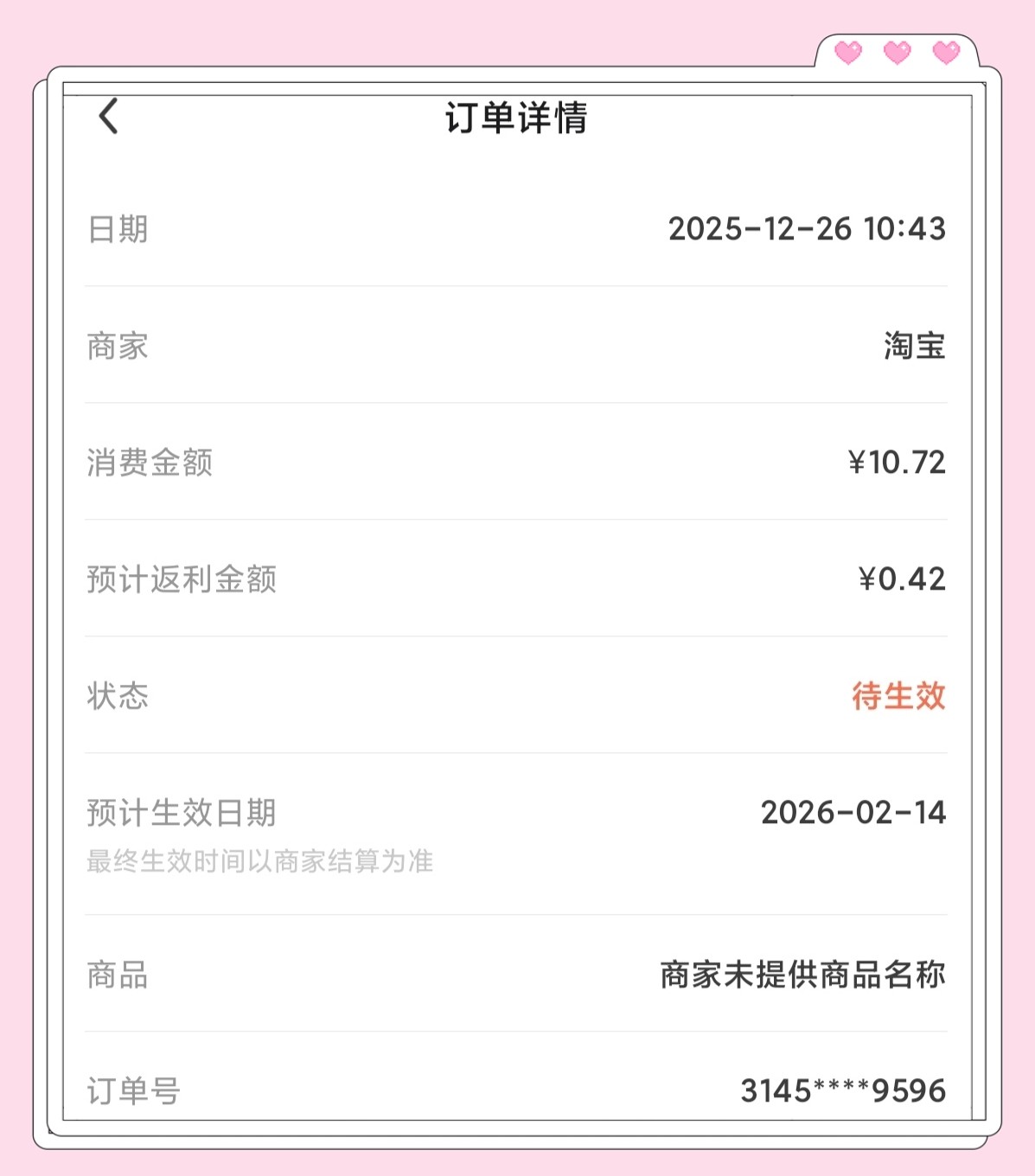Click the 淘宝 merchant name

[x=918, y=346]
